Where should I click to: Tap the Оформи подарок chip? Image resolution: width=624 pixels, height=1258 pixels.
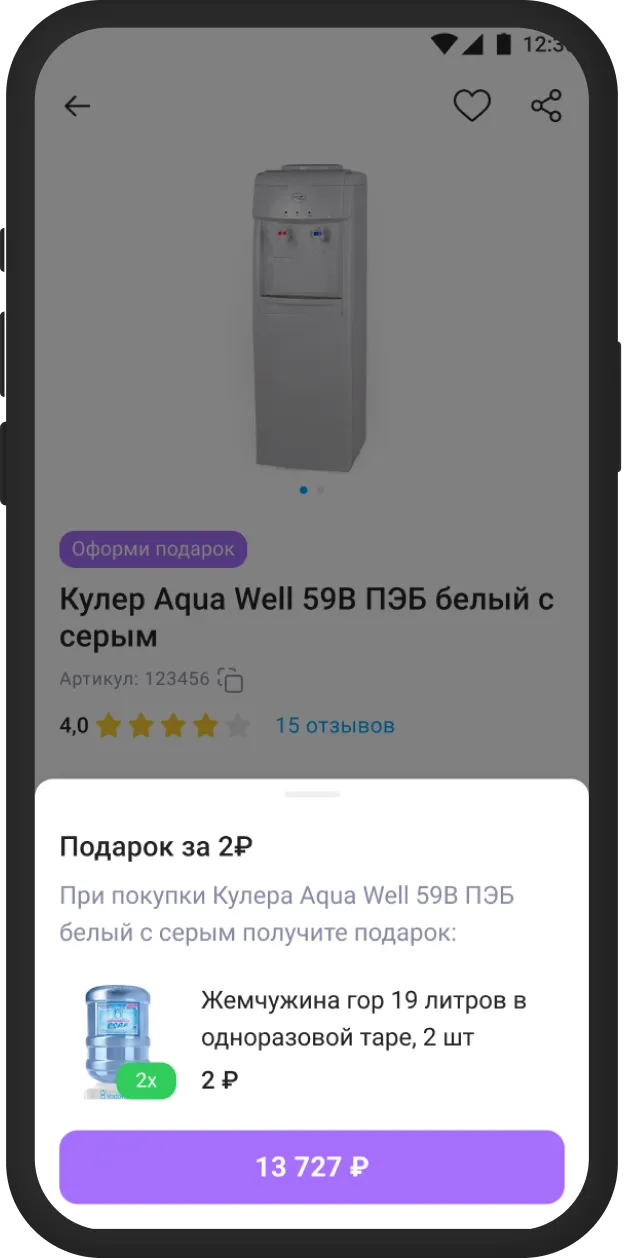point(153,549)
